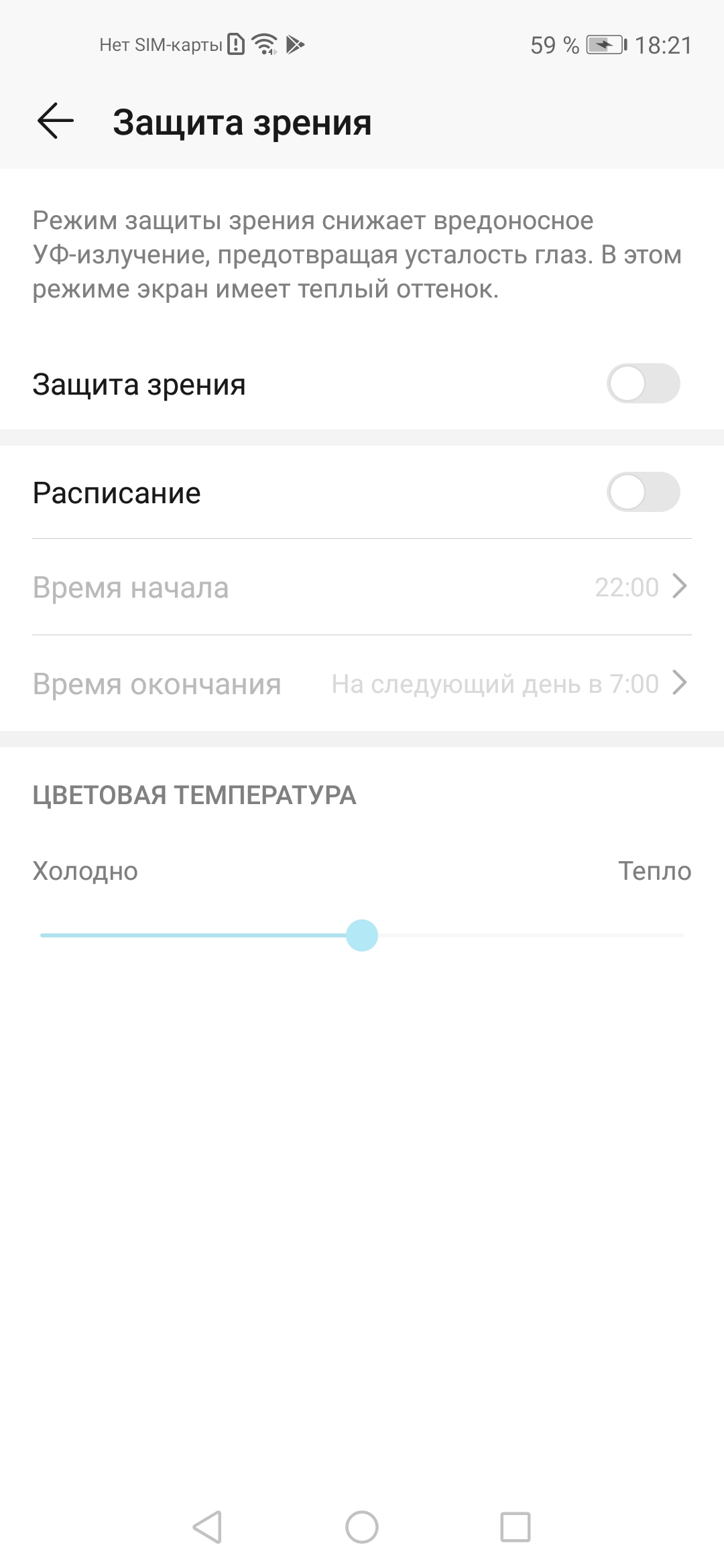Enable the Защита зрения switch

(643, 384)
